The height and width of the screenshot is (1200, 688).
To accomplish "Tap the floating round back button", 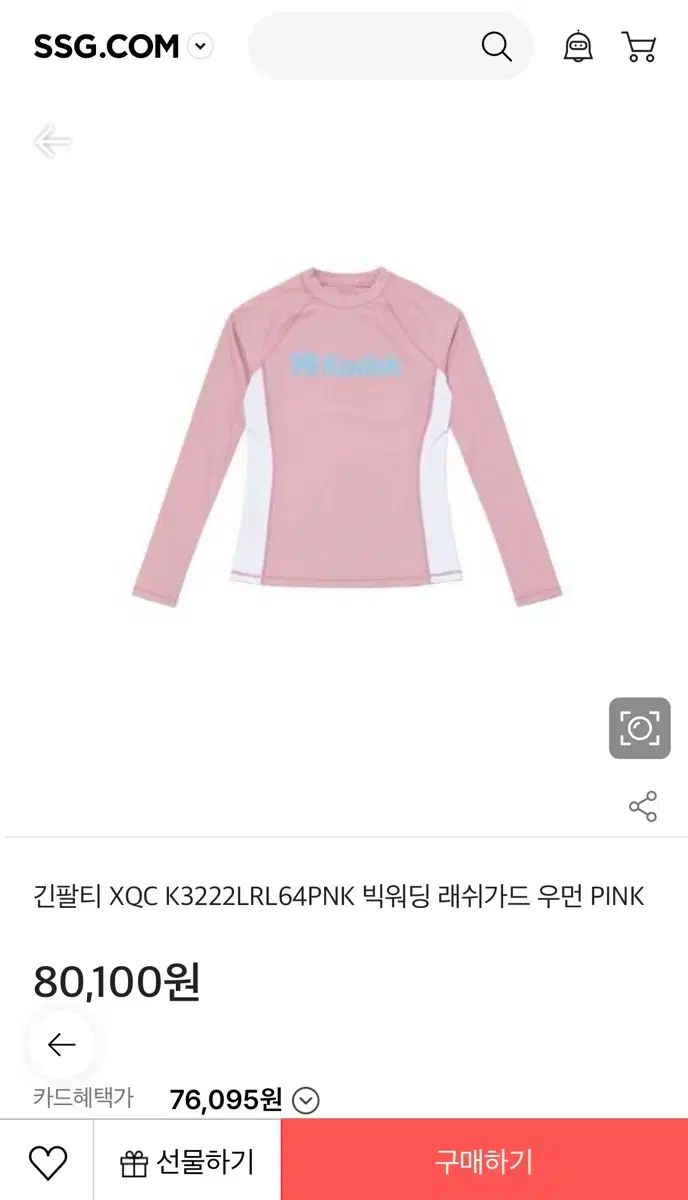I will pyautogui.click(x=62, y=1045).
